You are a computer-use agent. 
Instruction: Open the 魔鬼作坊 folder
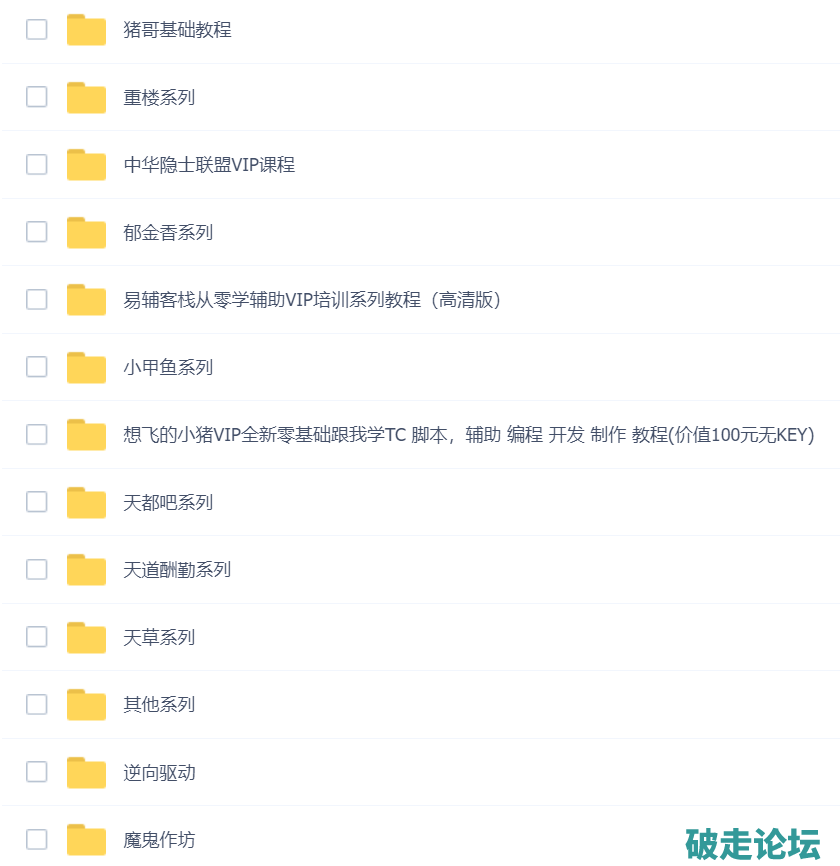point(159,840)
